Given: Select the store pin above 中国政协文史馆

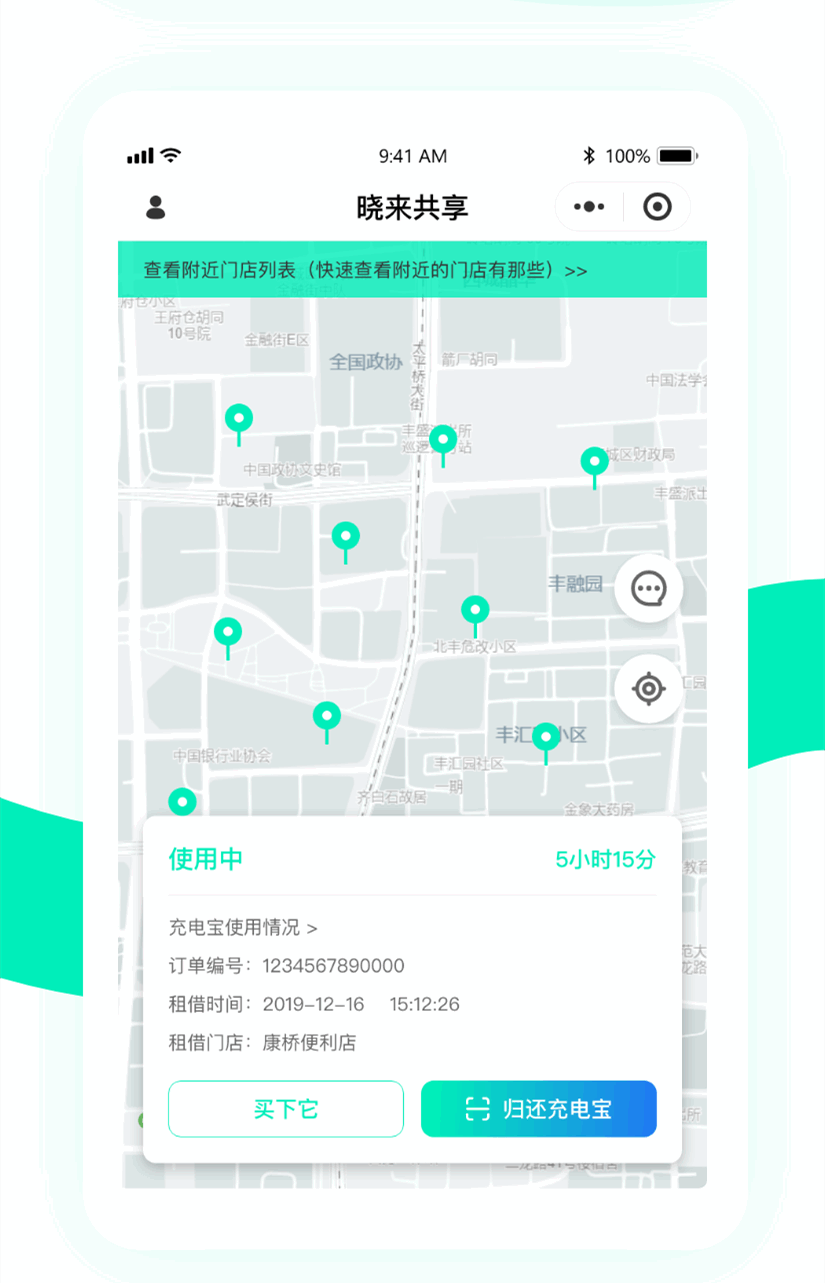Looking at the screenshot, I should [238, 418].
